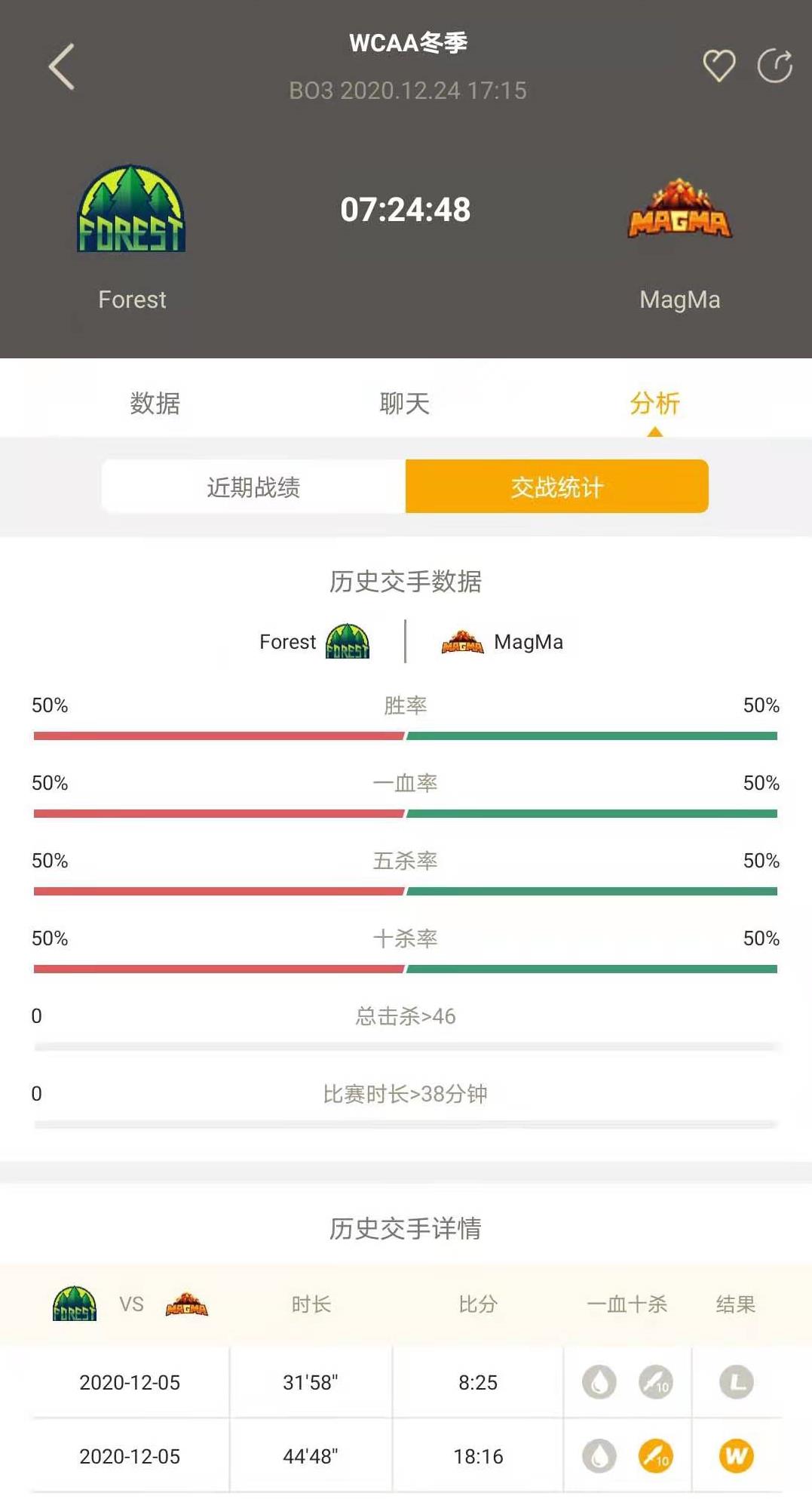Select the 交战统计 segment
The width and height of the screenshot is (812, 1499).
(556, 487)
